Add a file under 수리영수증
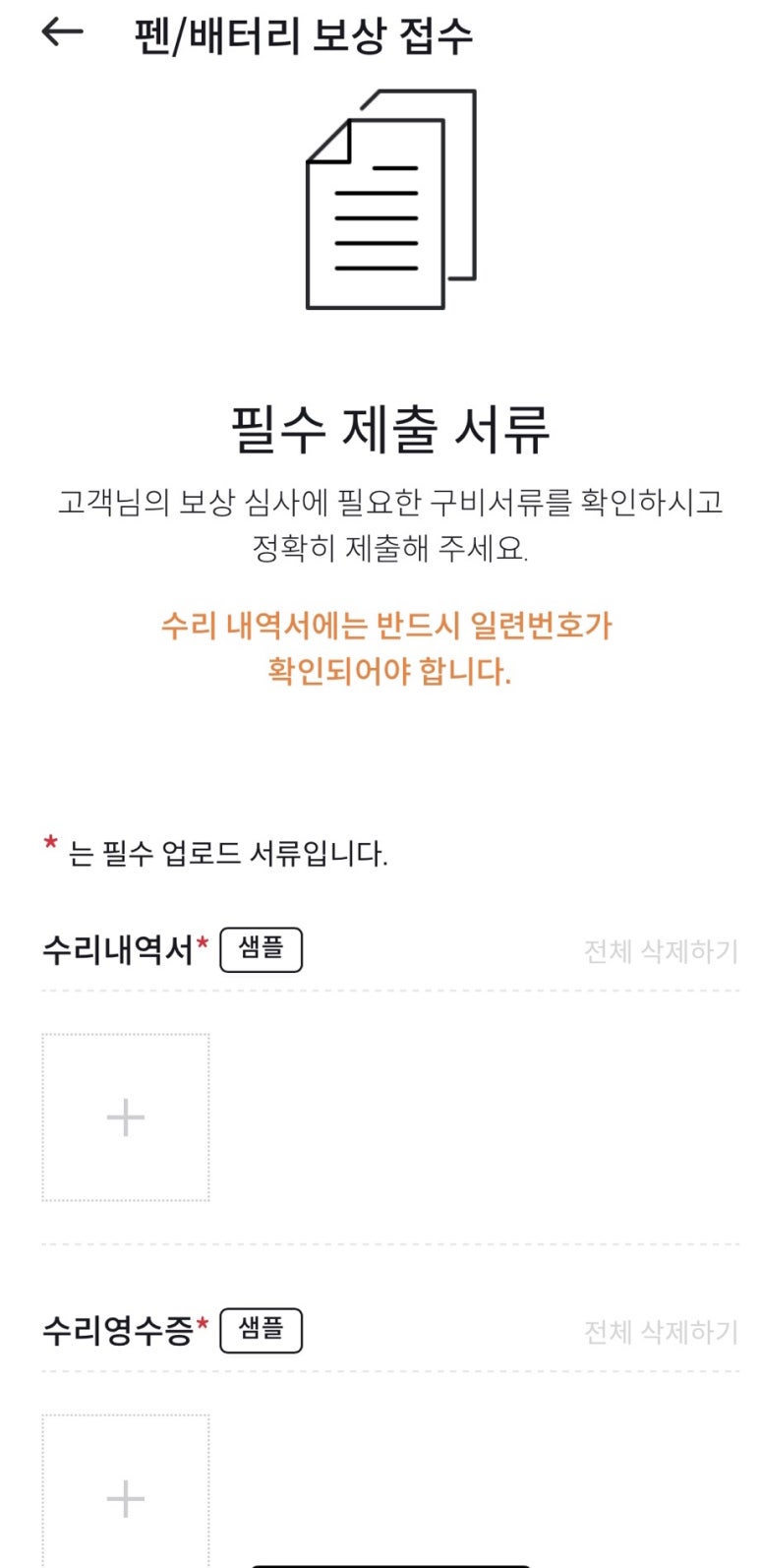The image size is (760, 1568). click(x=126, y=1490)
